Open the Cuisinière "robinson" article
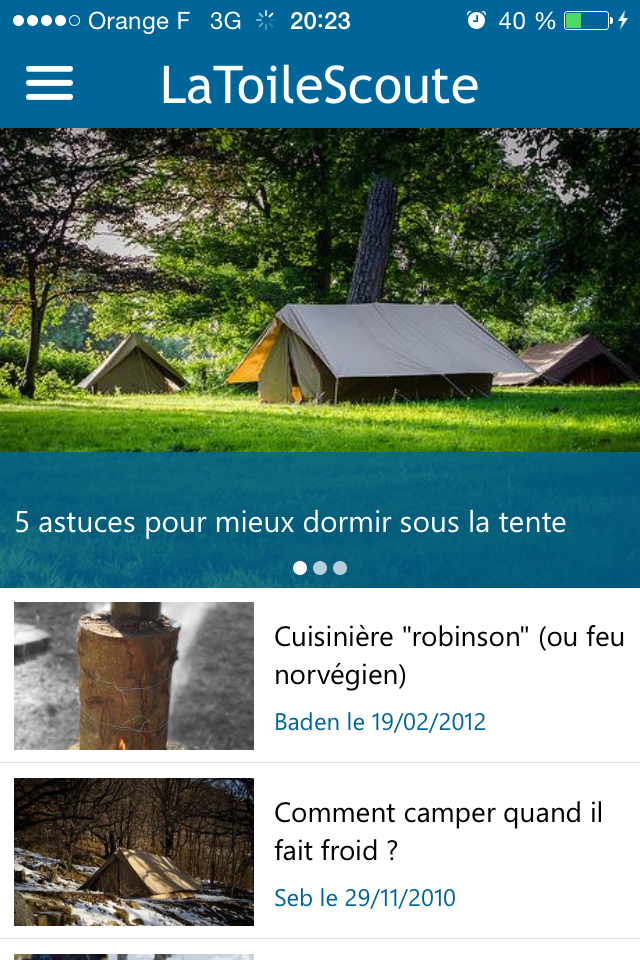Image resolution: width=640 pixels, height=960 pixels. click(448, 656)
